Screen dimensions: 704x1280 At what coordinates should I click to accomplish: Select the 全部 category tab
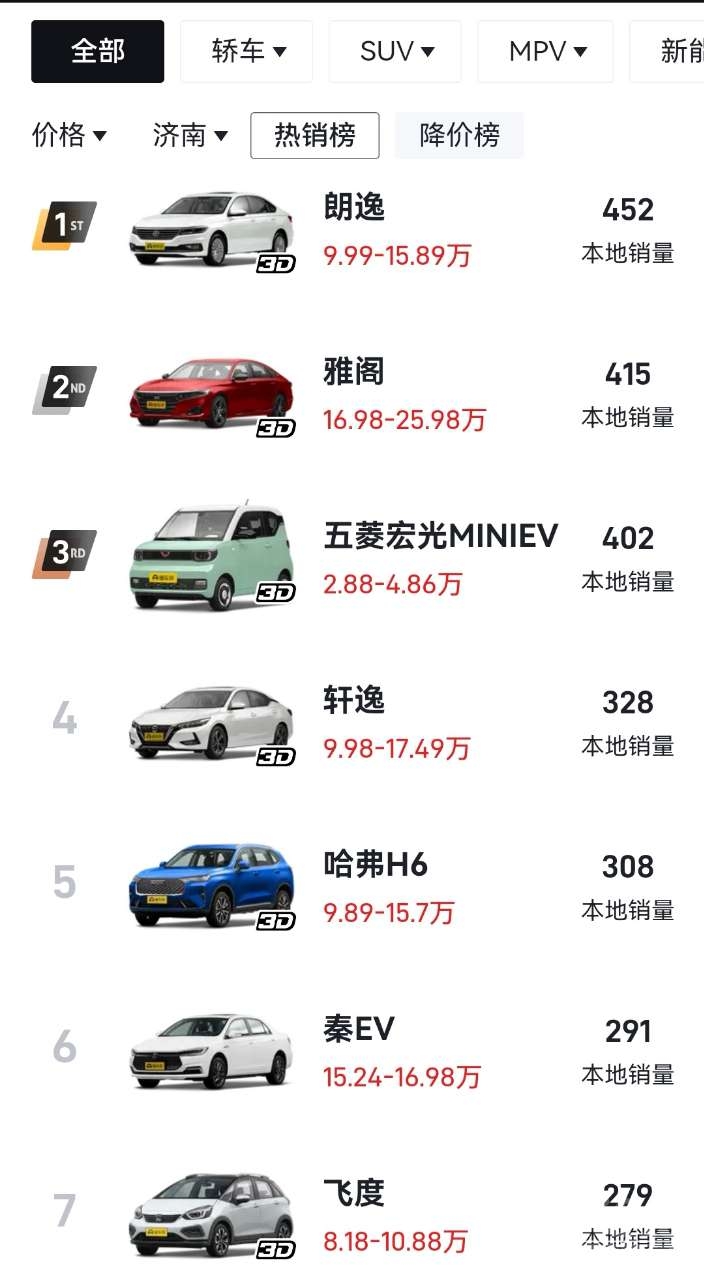coord(97,51)
